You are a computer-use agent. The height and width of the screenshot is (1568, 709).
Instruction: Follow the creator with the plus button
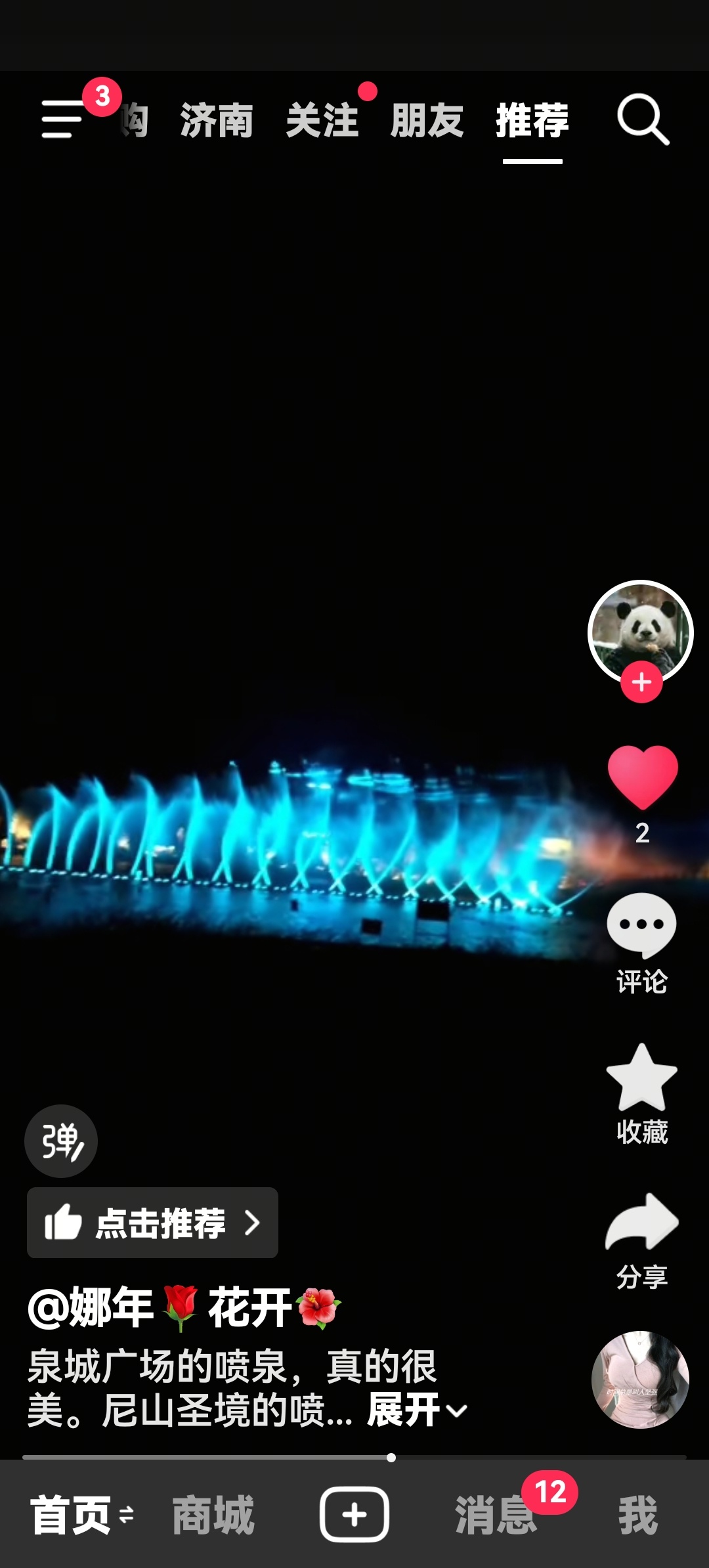pos(641,683)
